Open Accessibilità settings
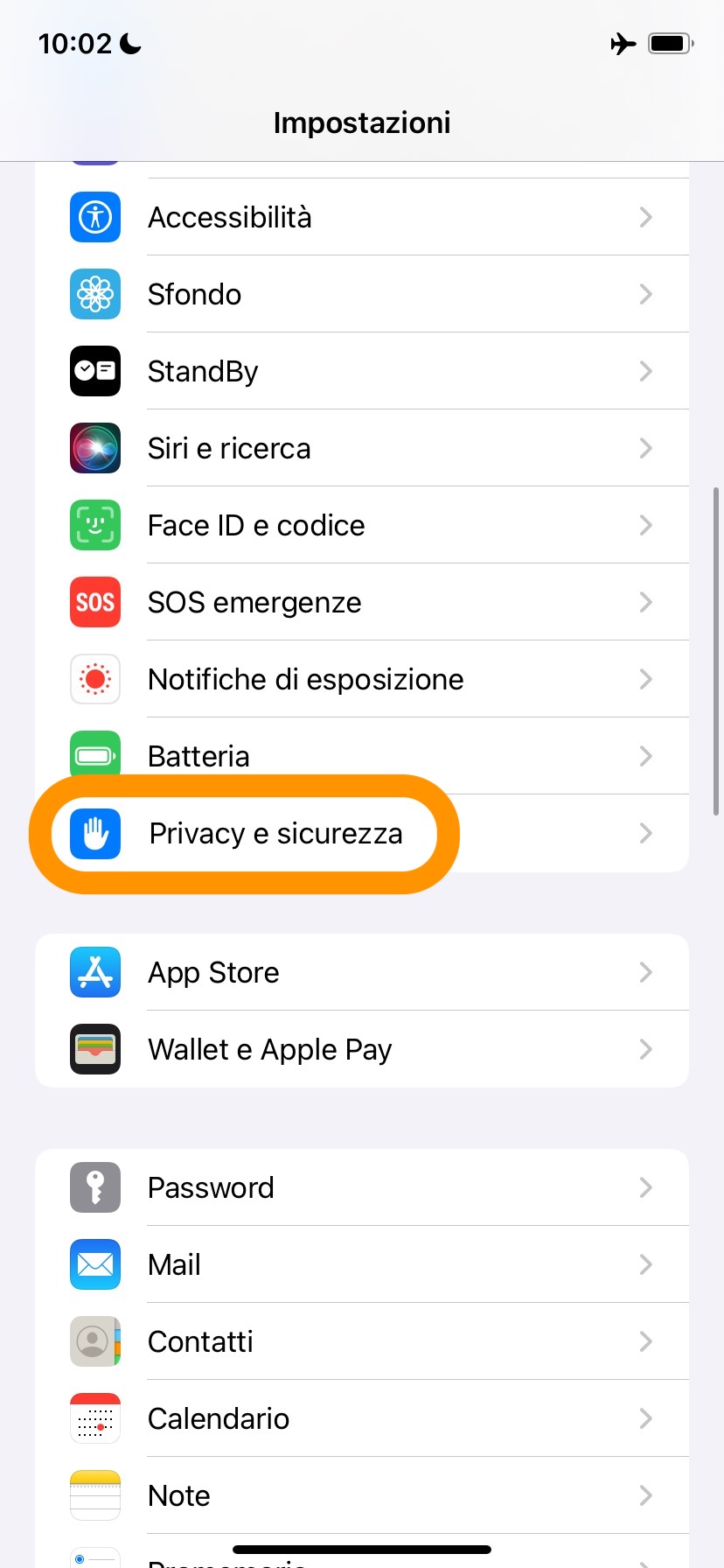The width and height of the screenshot is (724, 1568). [361, 217]
